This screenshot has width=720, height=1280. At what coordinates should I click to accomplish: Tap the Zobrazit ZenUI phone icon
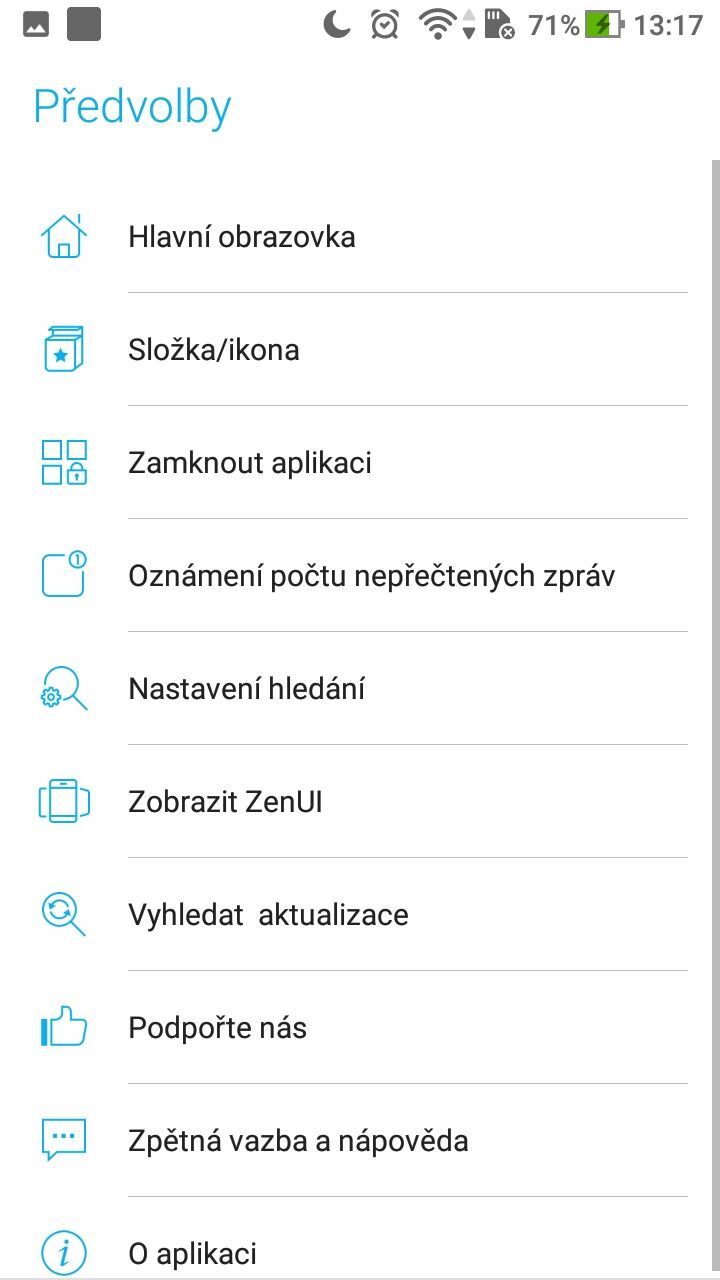click(x=63, y=801)
